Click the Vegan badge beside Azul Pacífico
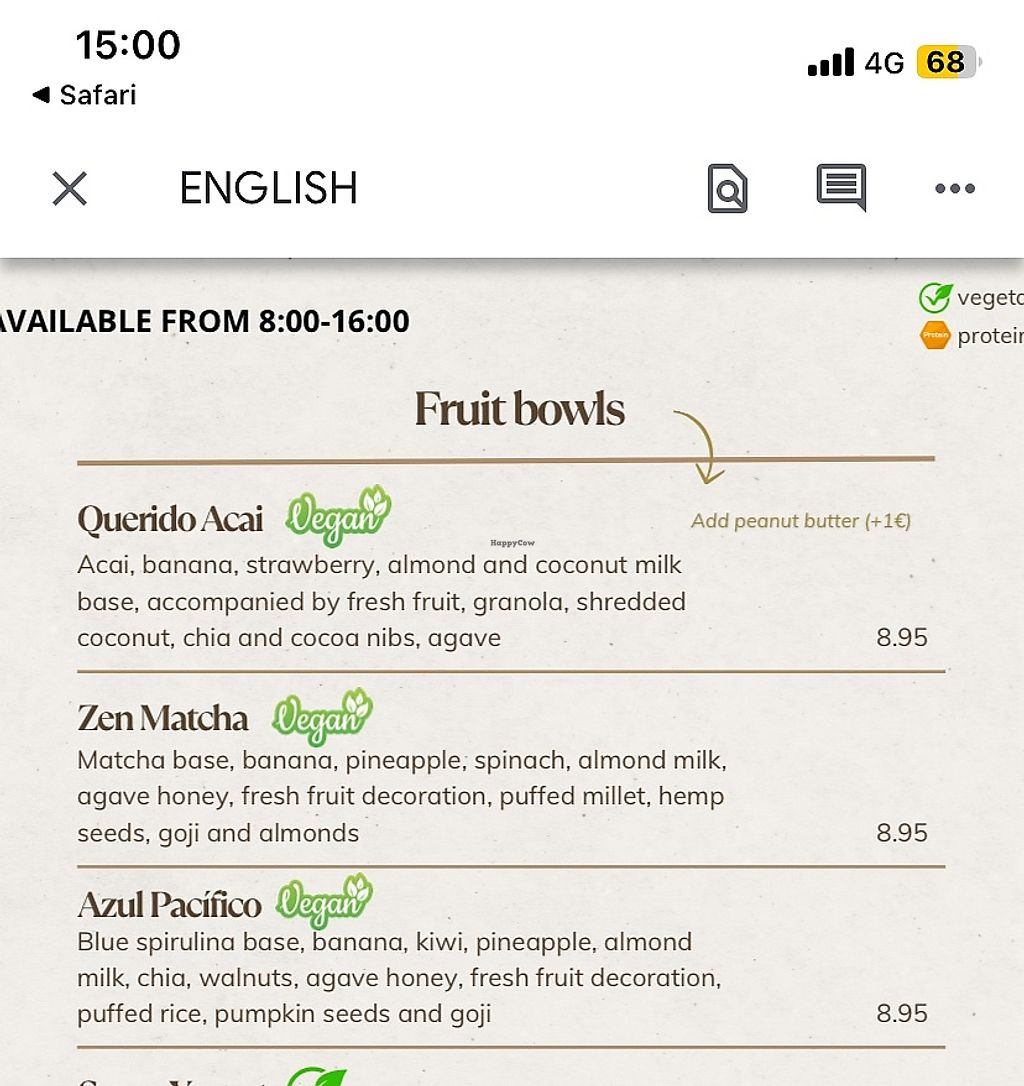 click(x=322, y=901)
